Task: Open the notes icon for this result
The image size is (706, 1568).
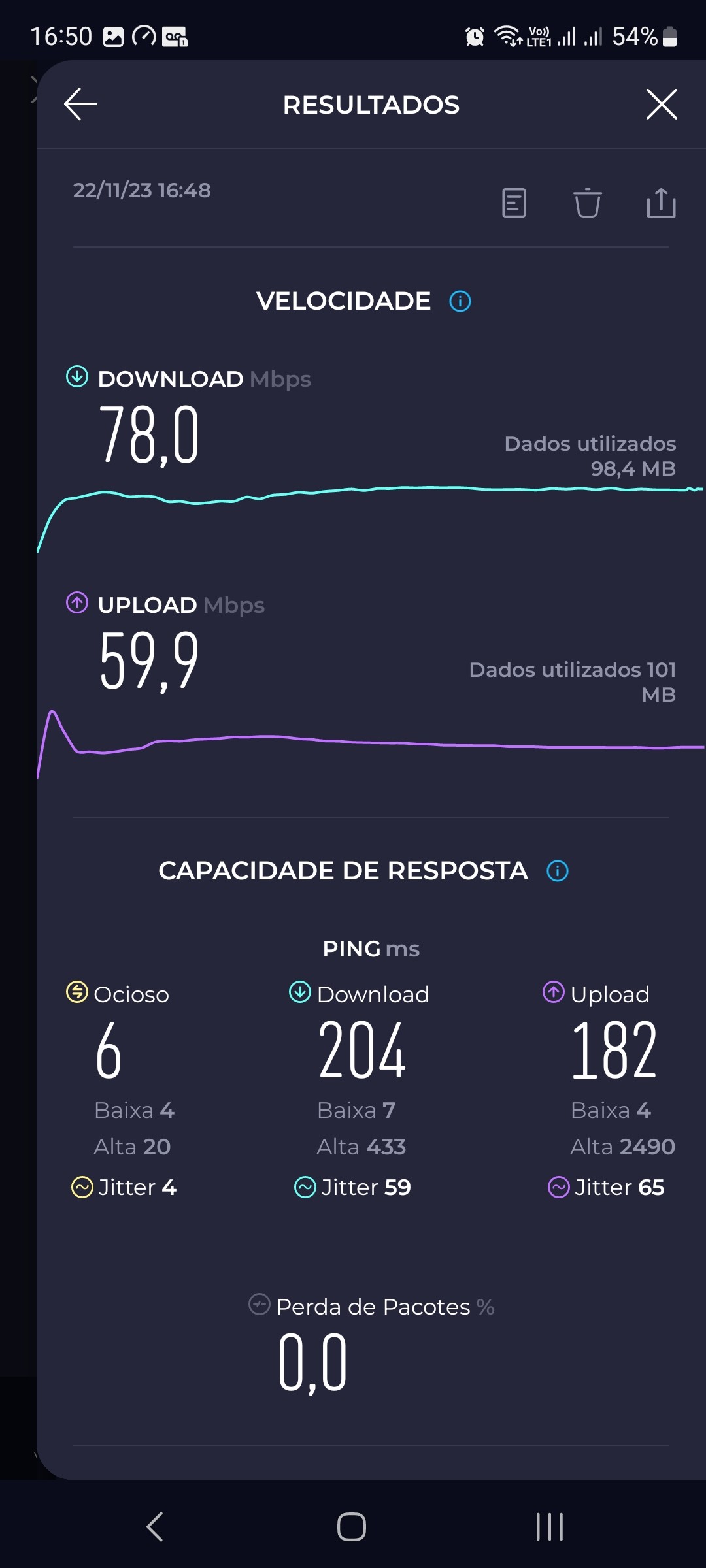Action: click(514, 203)
